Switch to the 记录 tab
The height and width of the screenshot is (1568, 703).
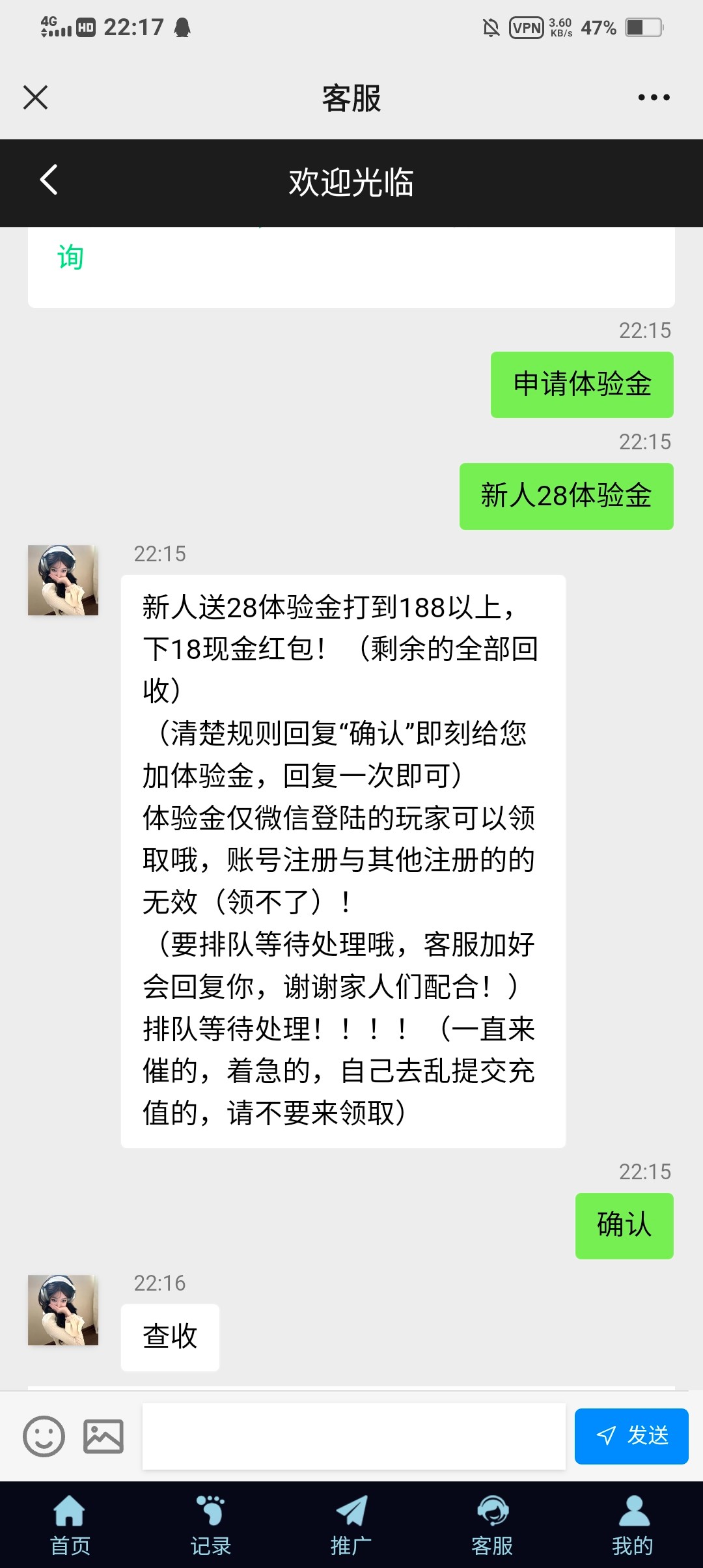(211, 1525)
